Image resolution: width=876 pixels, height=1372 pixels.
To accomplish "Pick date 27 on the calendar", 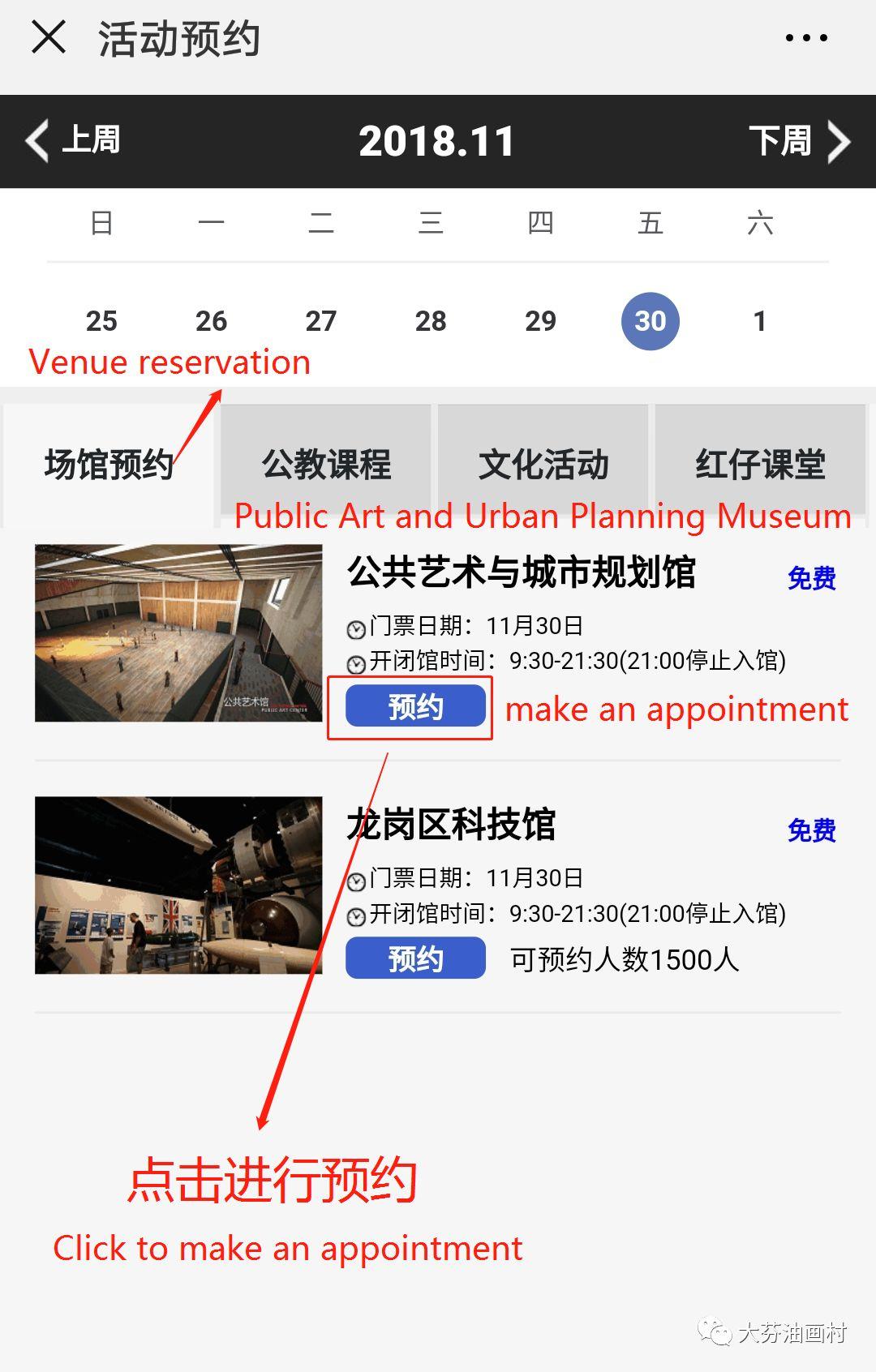I will point(321,321).
